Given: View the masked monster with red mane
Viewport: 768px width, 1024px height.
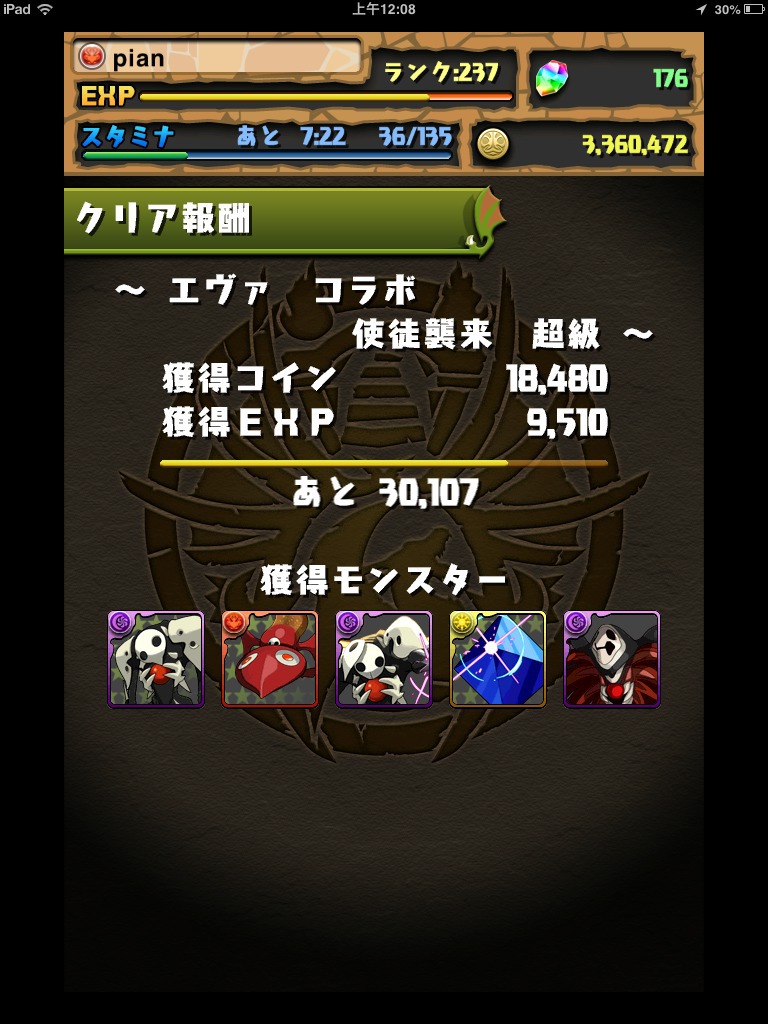Looking at the screenshot, I should pos(612,659).
